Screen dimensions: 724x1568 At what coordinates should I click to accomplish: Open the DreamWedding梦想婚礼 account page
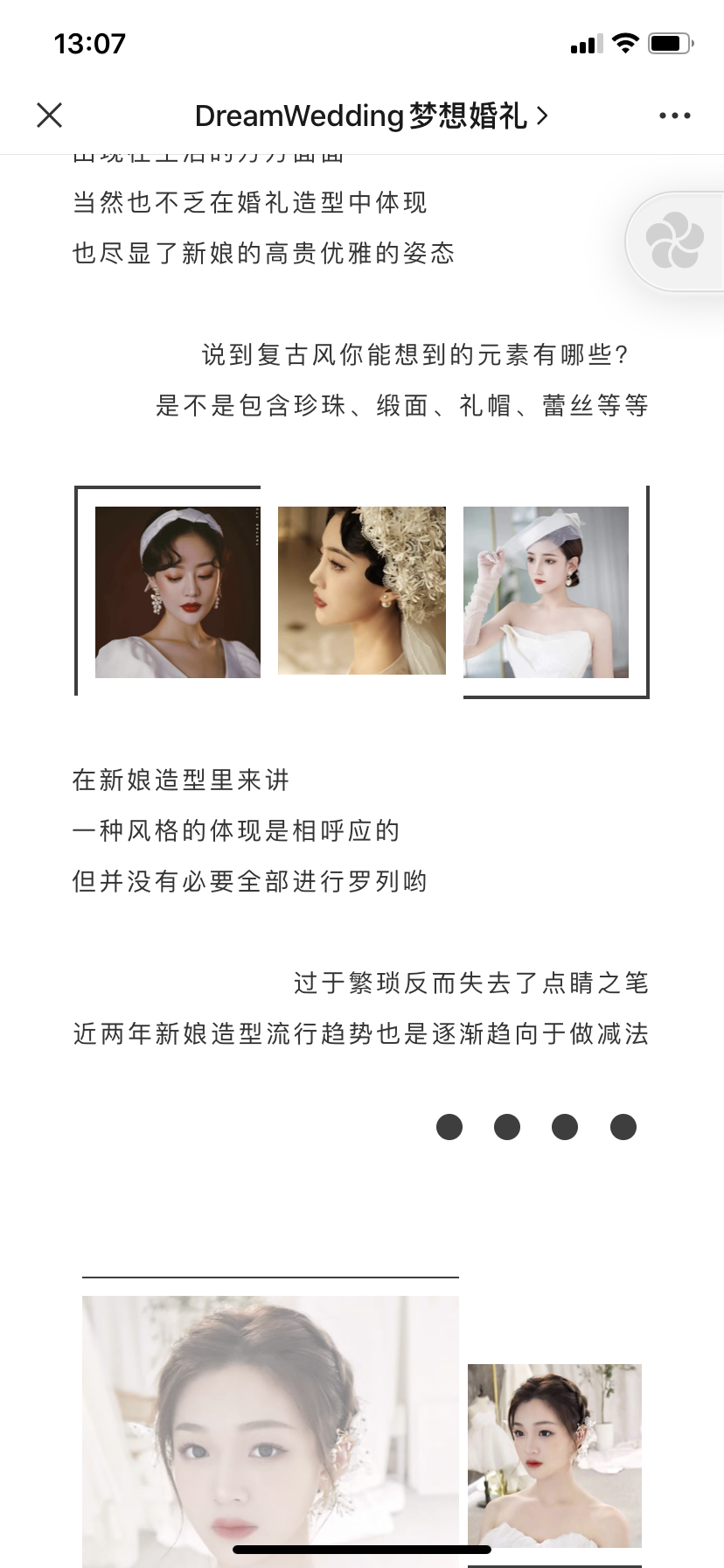pos(372,115)
